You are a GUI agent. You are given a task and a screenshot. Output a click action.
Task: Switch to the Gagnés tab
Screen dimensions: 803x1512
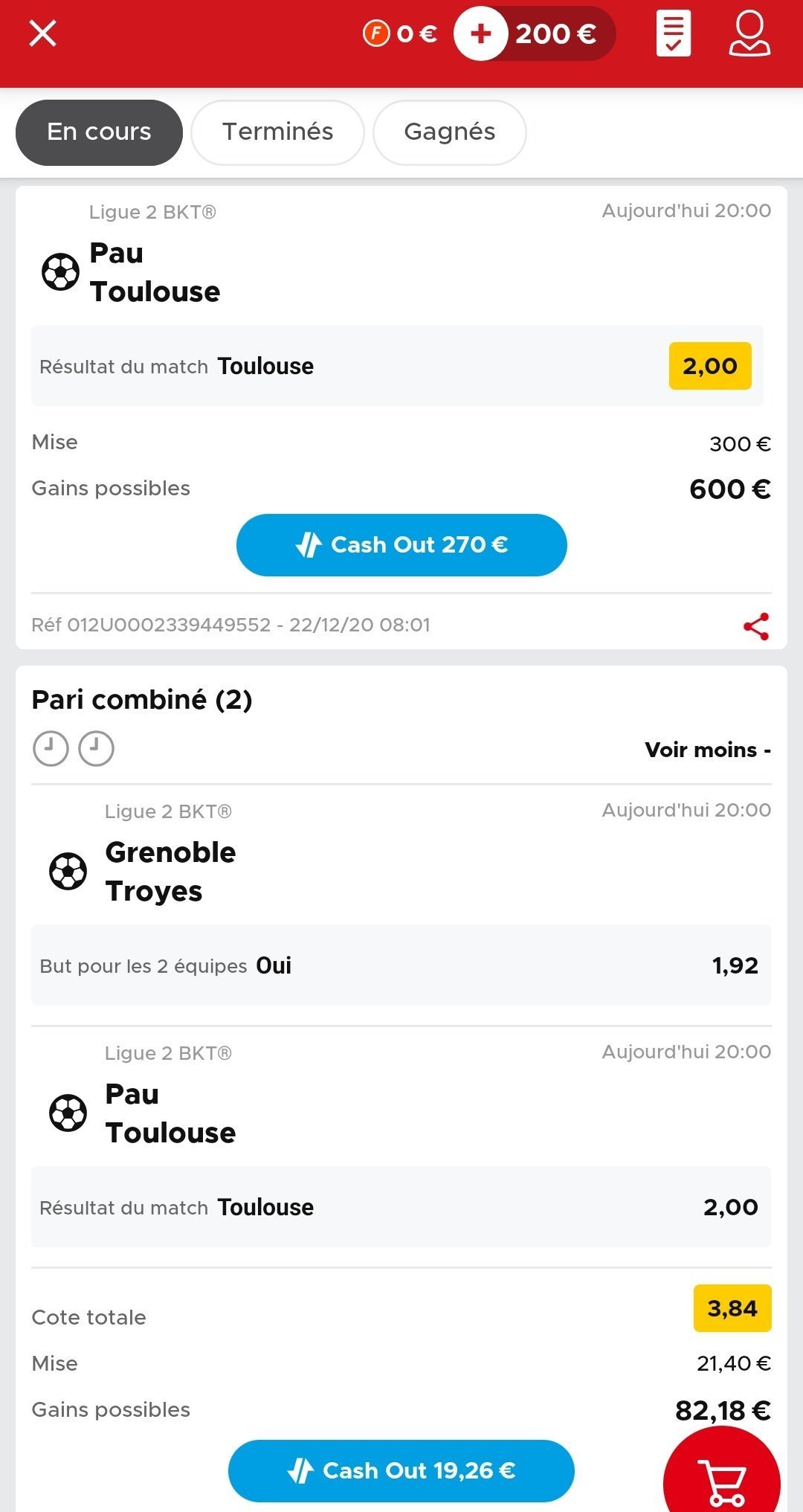[449, 132]
